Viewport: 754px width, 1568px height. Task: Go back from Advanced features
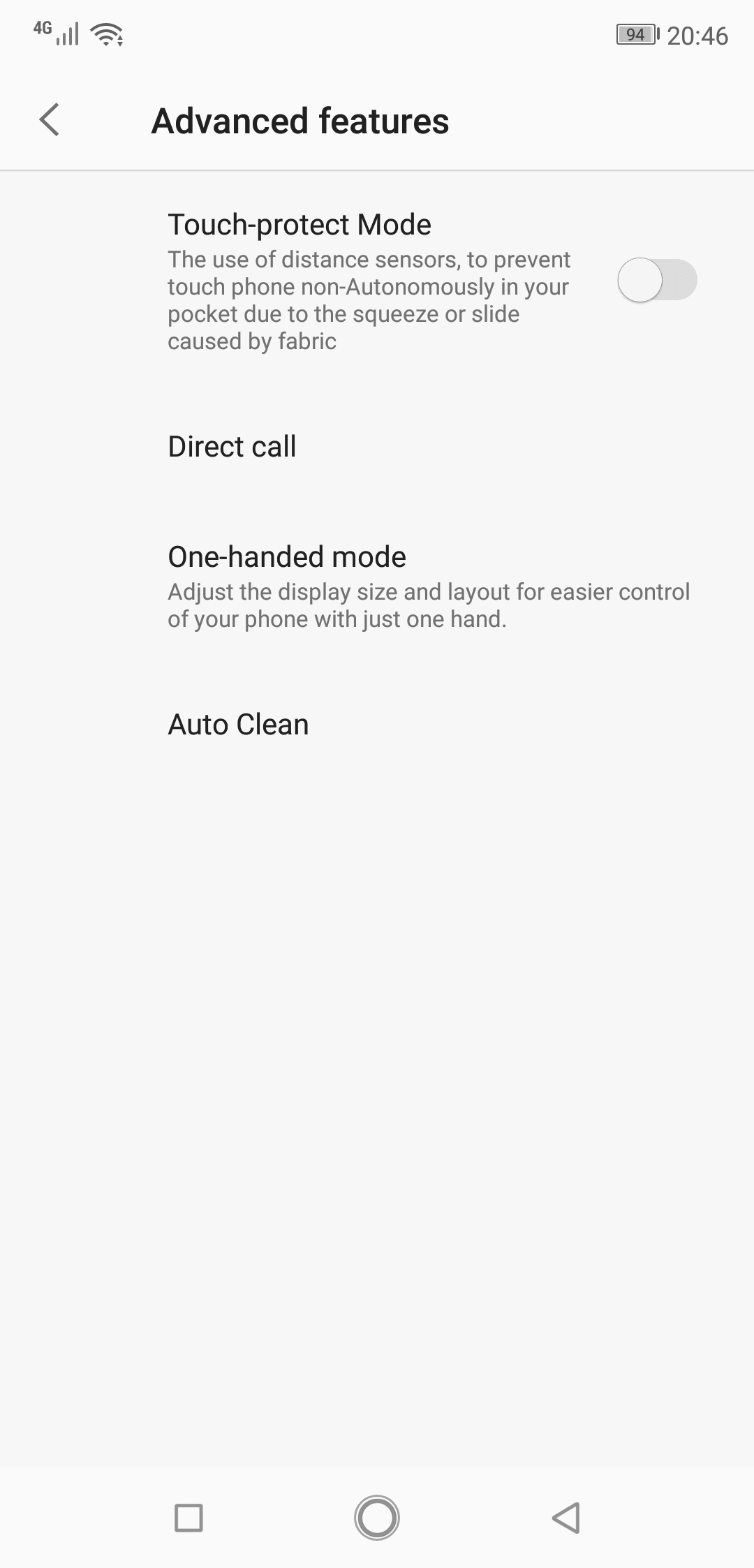(x=50, y=120)
